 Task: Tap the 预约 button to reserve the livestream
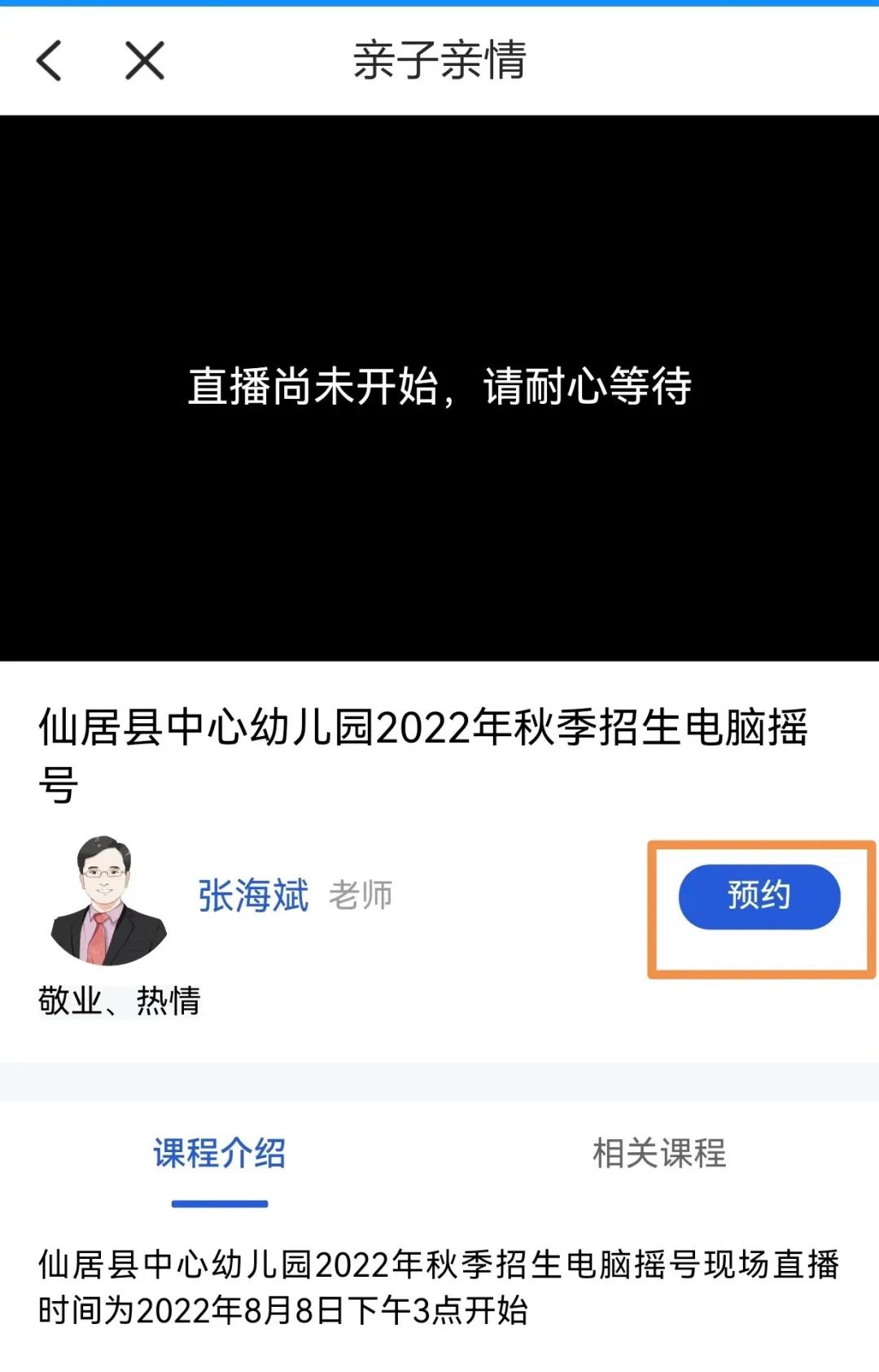(759, 896)
